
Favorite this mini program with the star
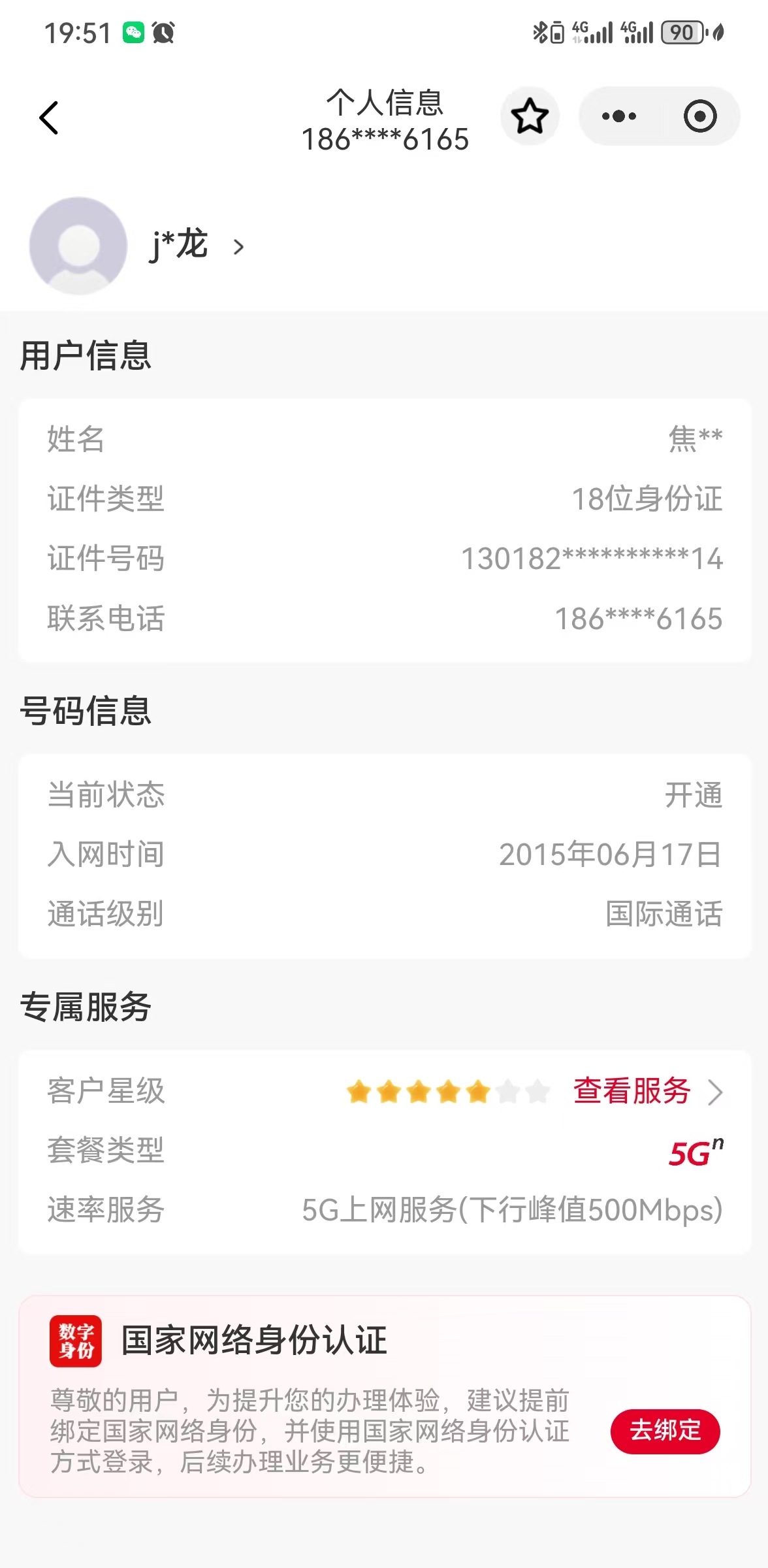coord(530,117)
